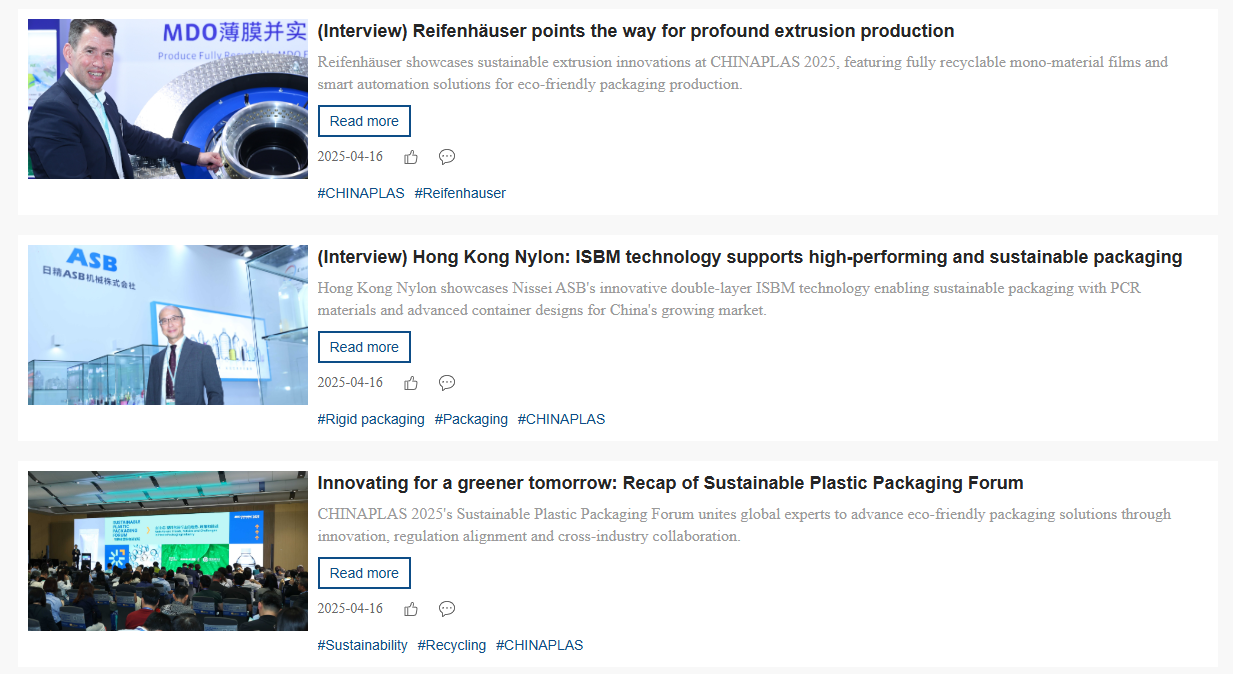Open the Hong Kong Nylon ISBM headline

pos(749,257)
